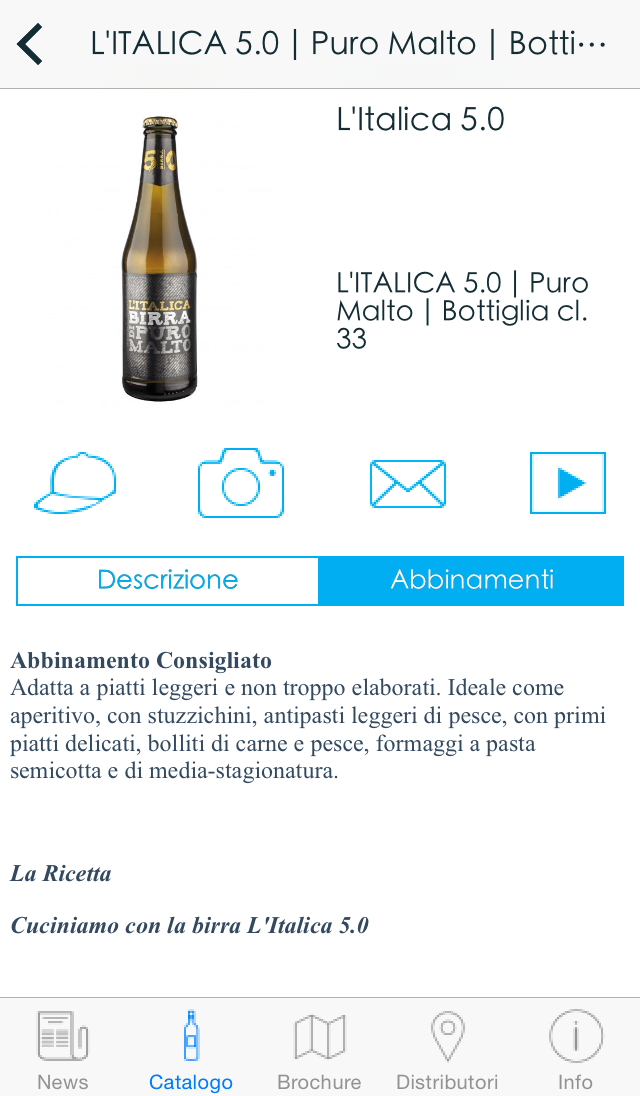Open the News tab

pos(63,1050)
